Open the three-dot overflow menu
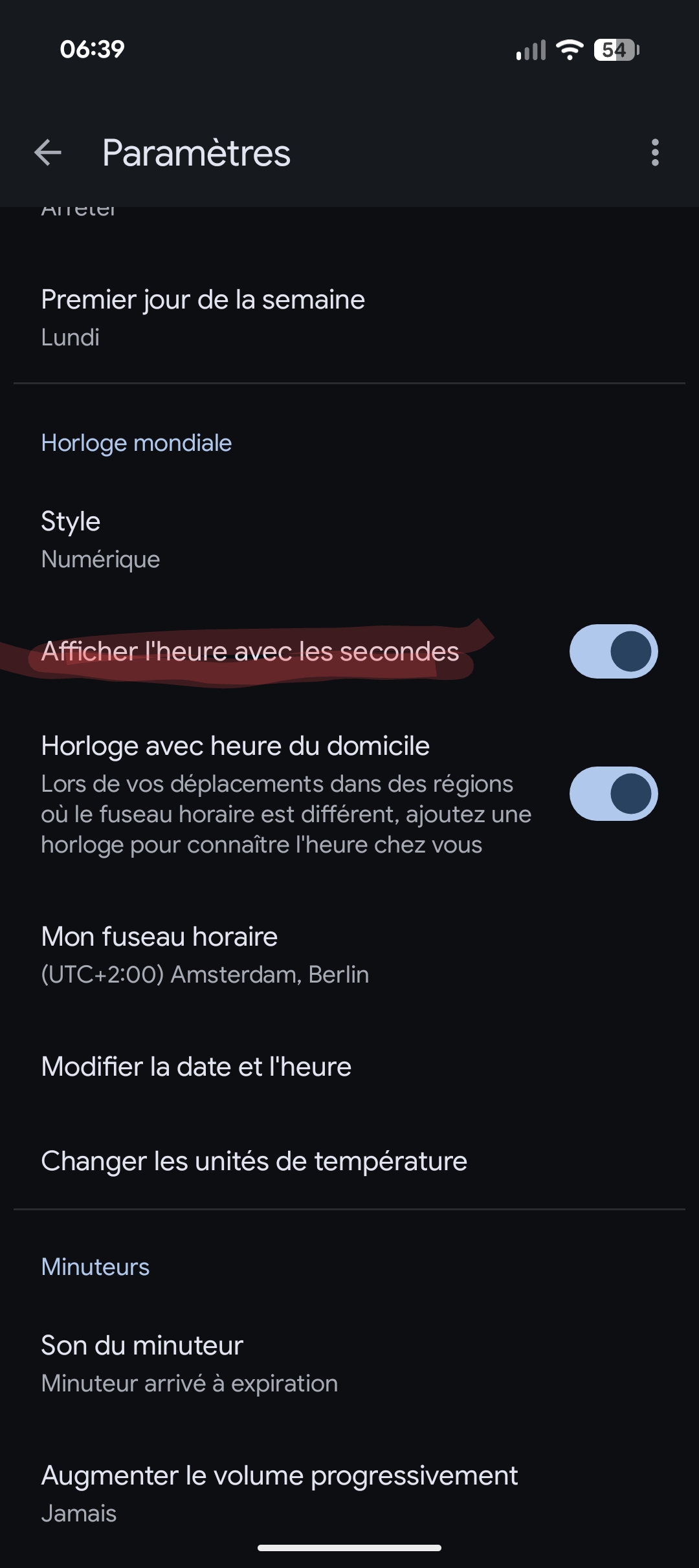 pyautogui.click(x=655, y=153)
